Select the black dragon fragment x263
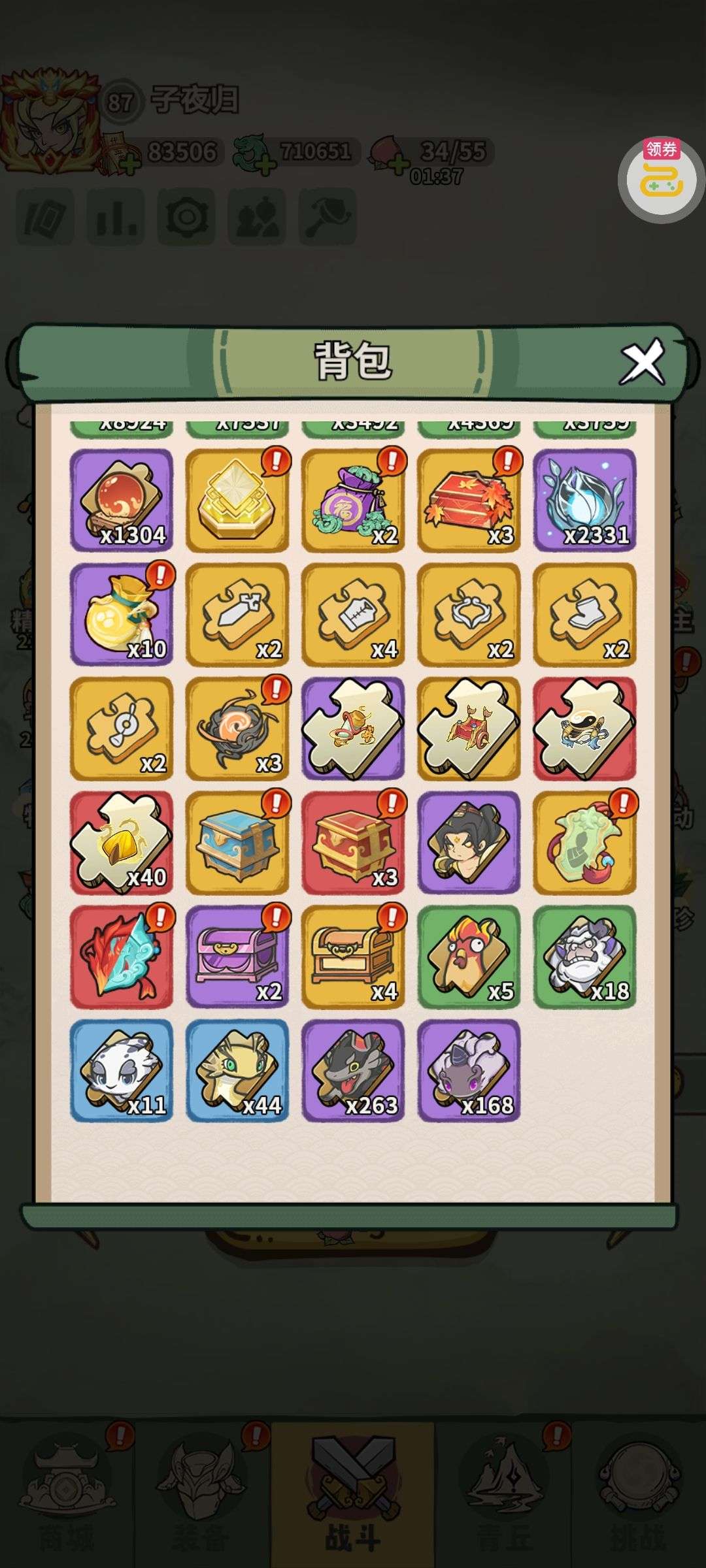 tap(353, 1071)
